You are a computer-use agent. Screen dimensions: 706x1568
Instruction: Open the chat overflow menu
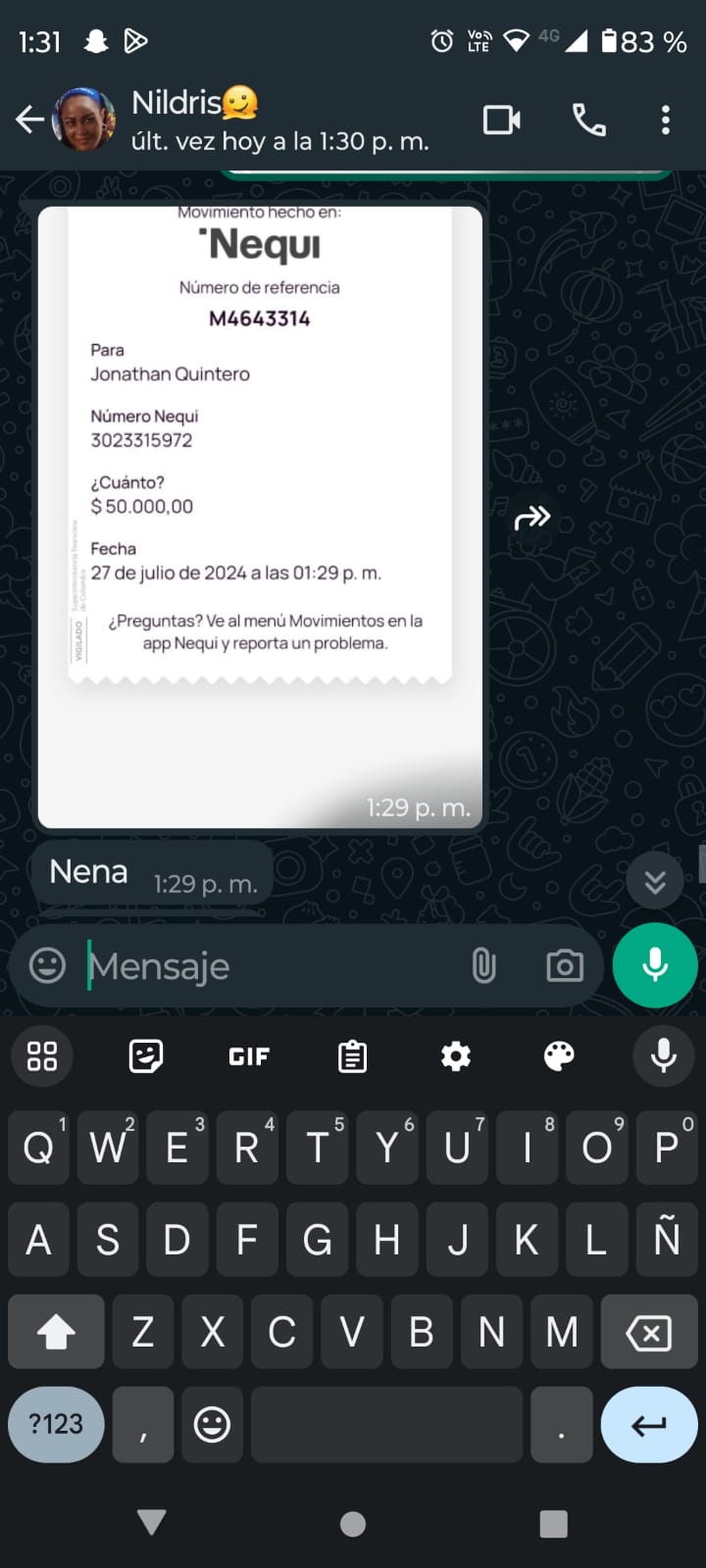click(x=666, y=120)
